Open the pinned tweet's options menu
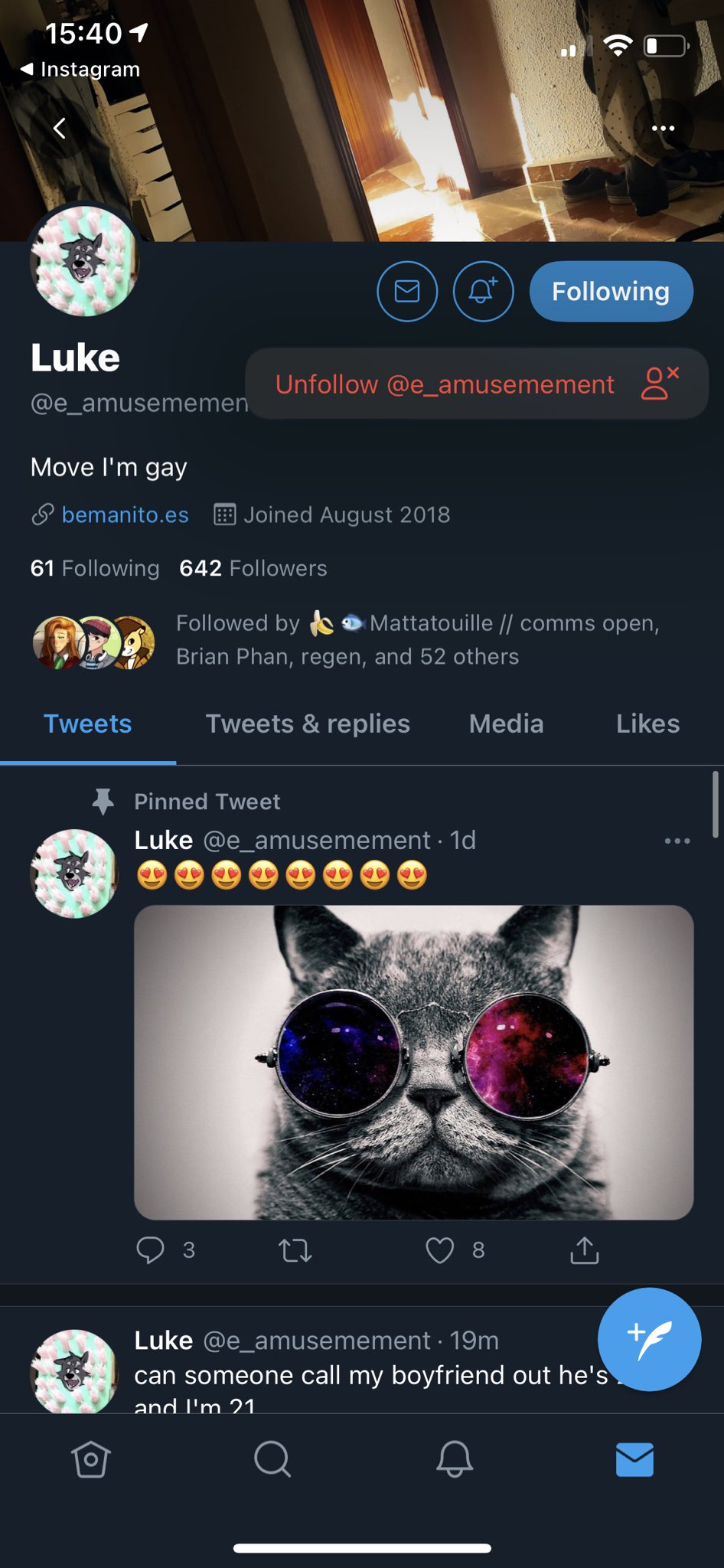Image resolution: width=724 pixels, height=1568 pixels. pyautogui.click(x=677, y=841)
